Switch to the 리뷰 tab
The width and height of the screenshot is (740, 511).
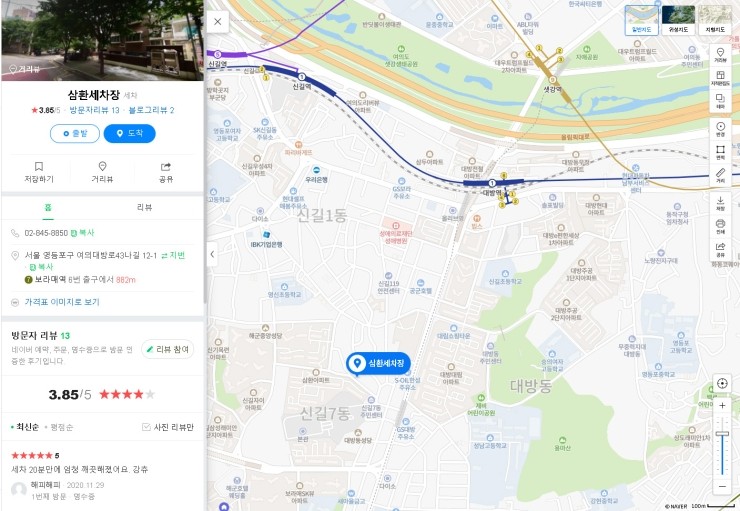(144, 207)
